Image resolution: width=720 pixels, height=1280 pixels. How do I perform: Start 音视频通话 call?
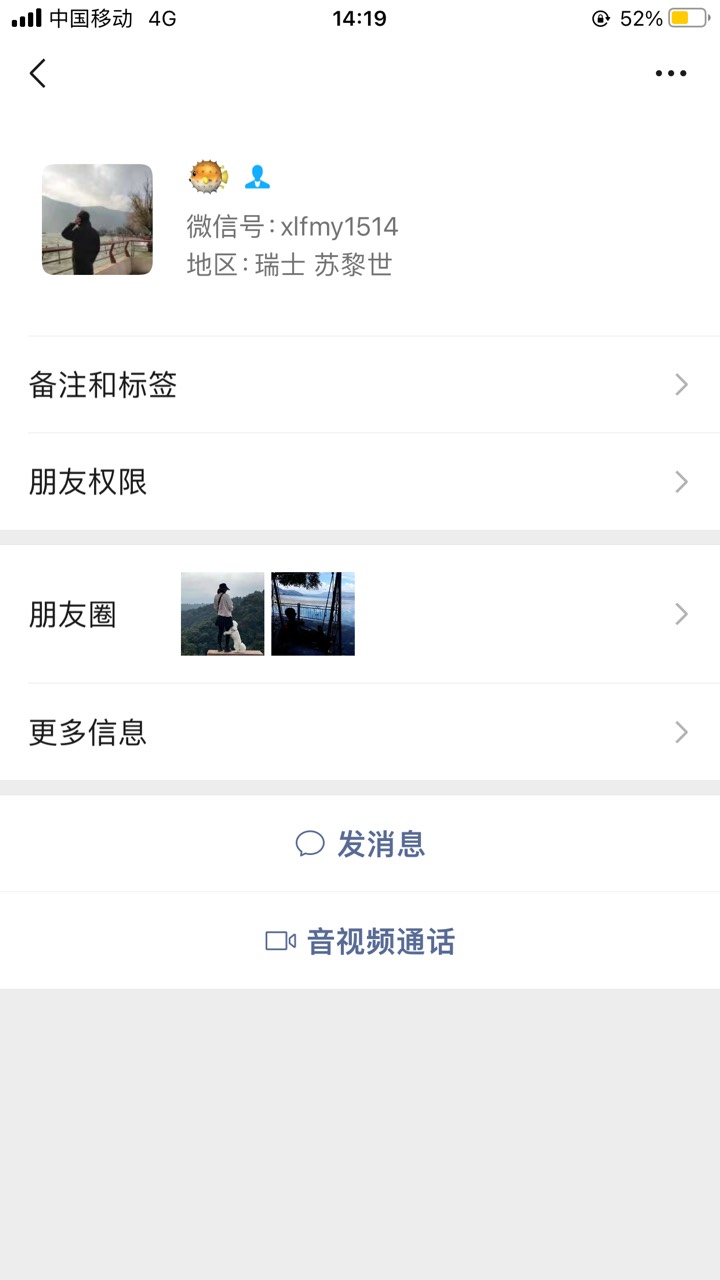(360, 941)
